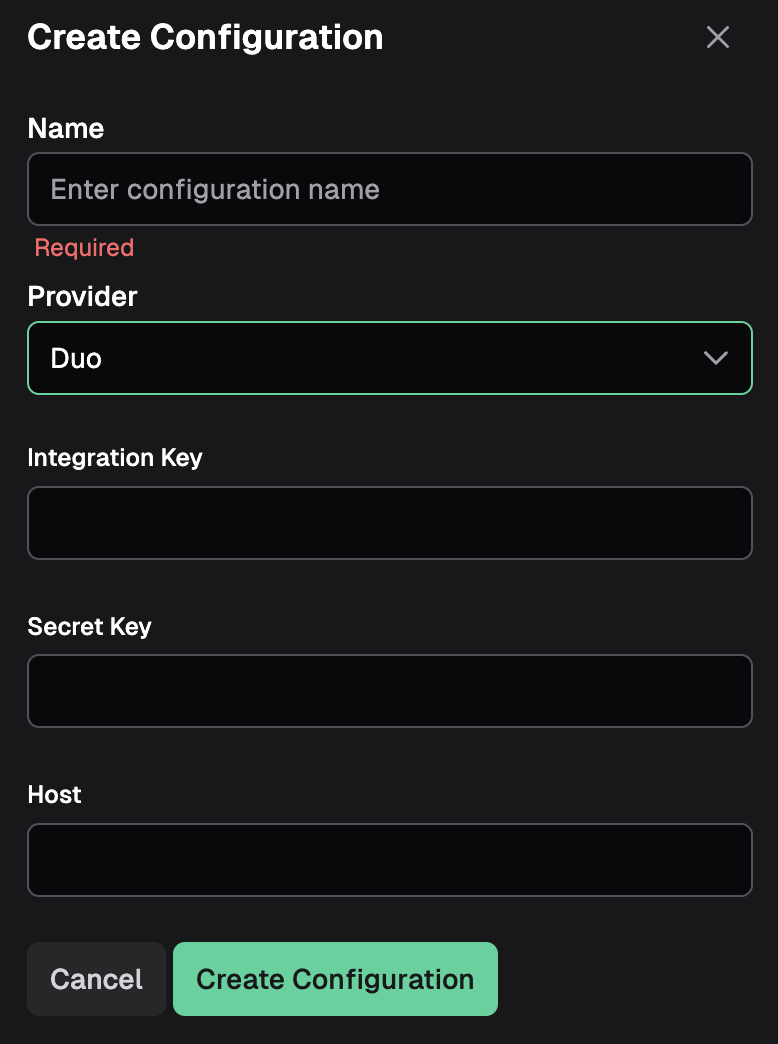Tap the Host text field
778x1044 pixels.
coord(389,860)
